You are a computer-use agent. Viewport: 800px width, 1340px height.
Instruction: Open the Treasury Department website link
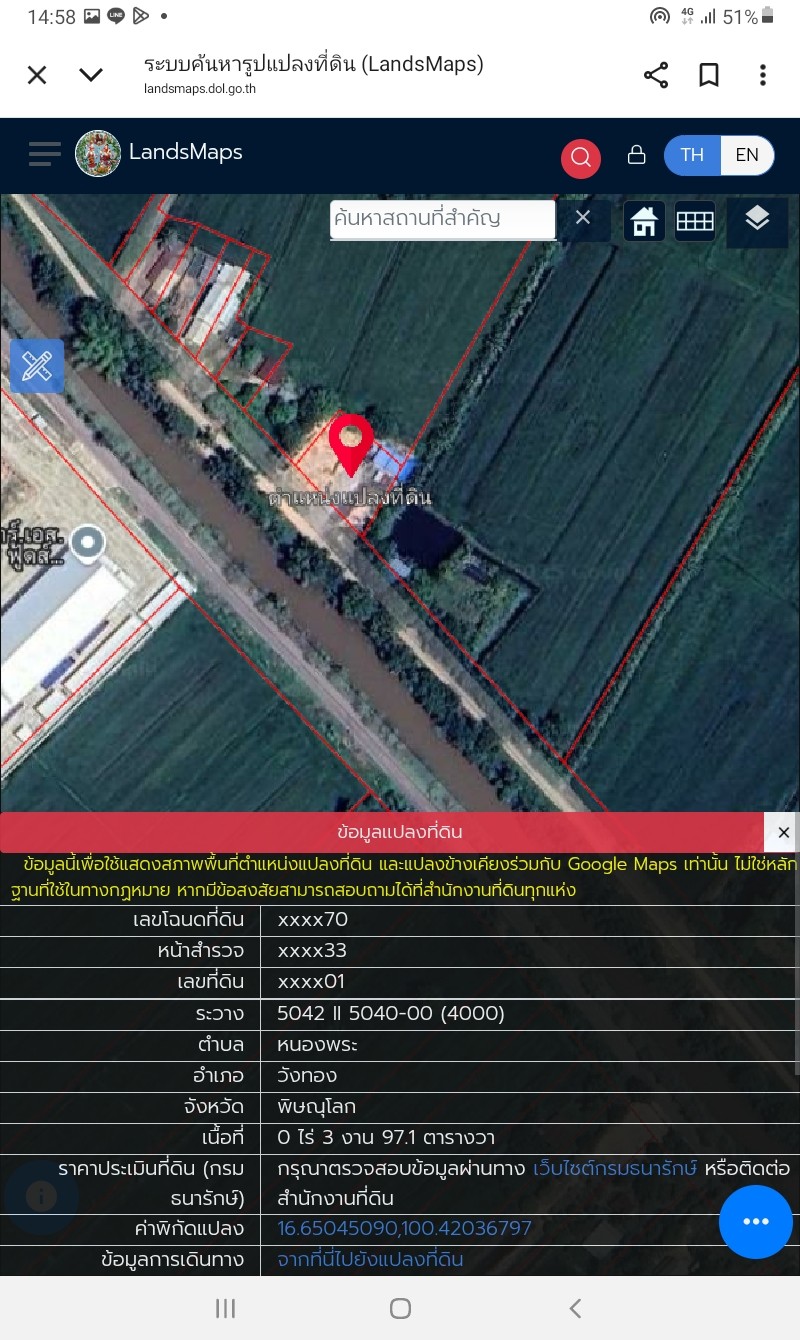[x=615, y=1168]
